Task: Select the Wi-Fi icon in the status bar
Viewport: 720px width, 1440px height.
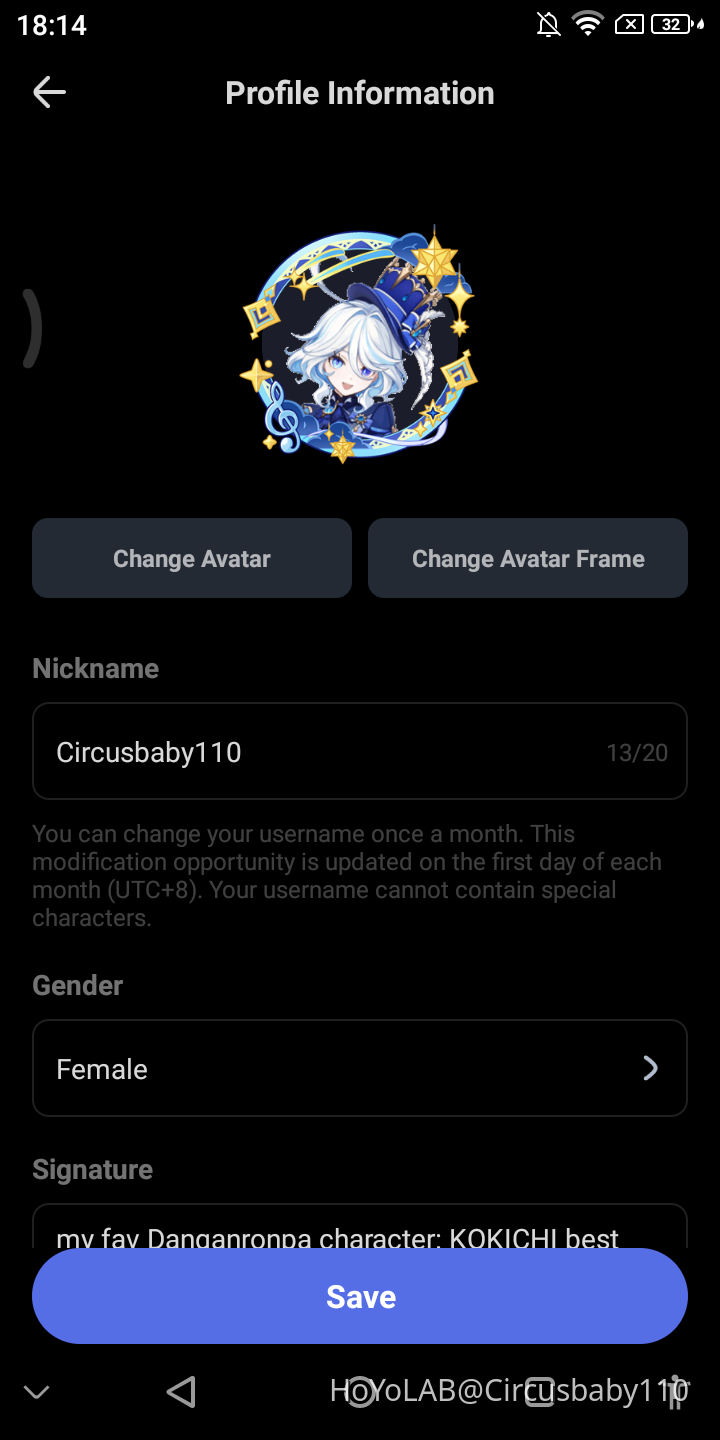Action: coord(587,24)
